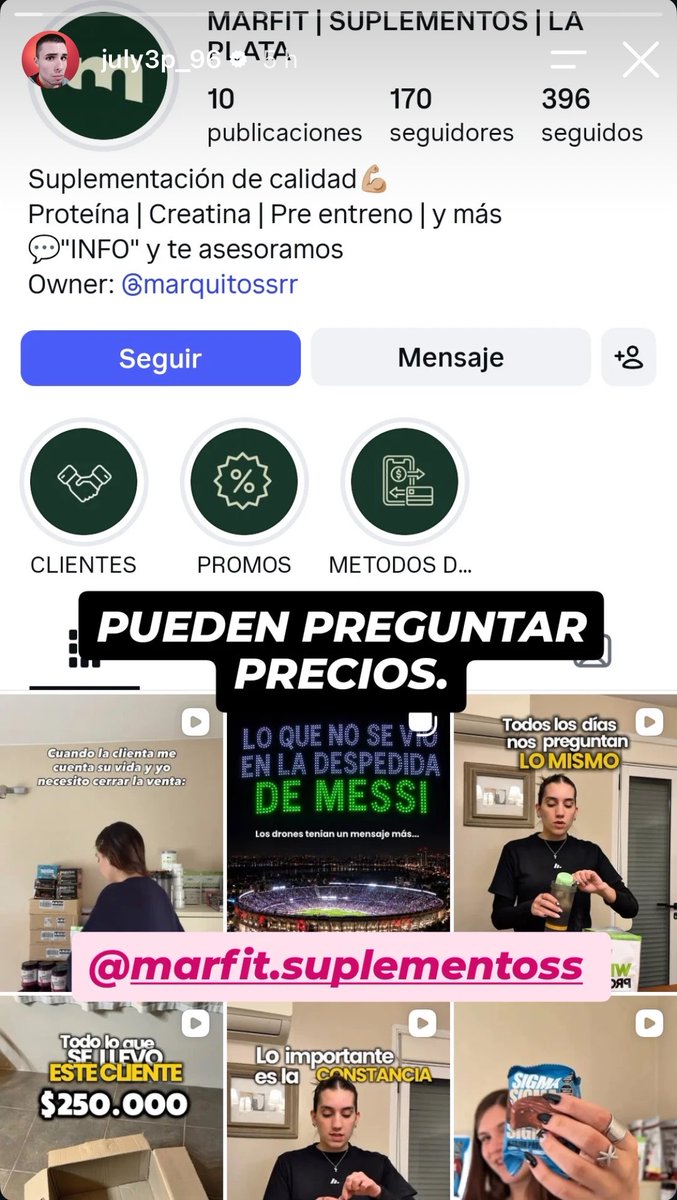Close the story viewer
Screen dimensions: 677x1200
640,60
